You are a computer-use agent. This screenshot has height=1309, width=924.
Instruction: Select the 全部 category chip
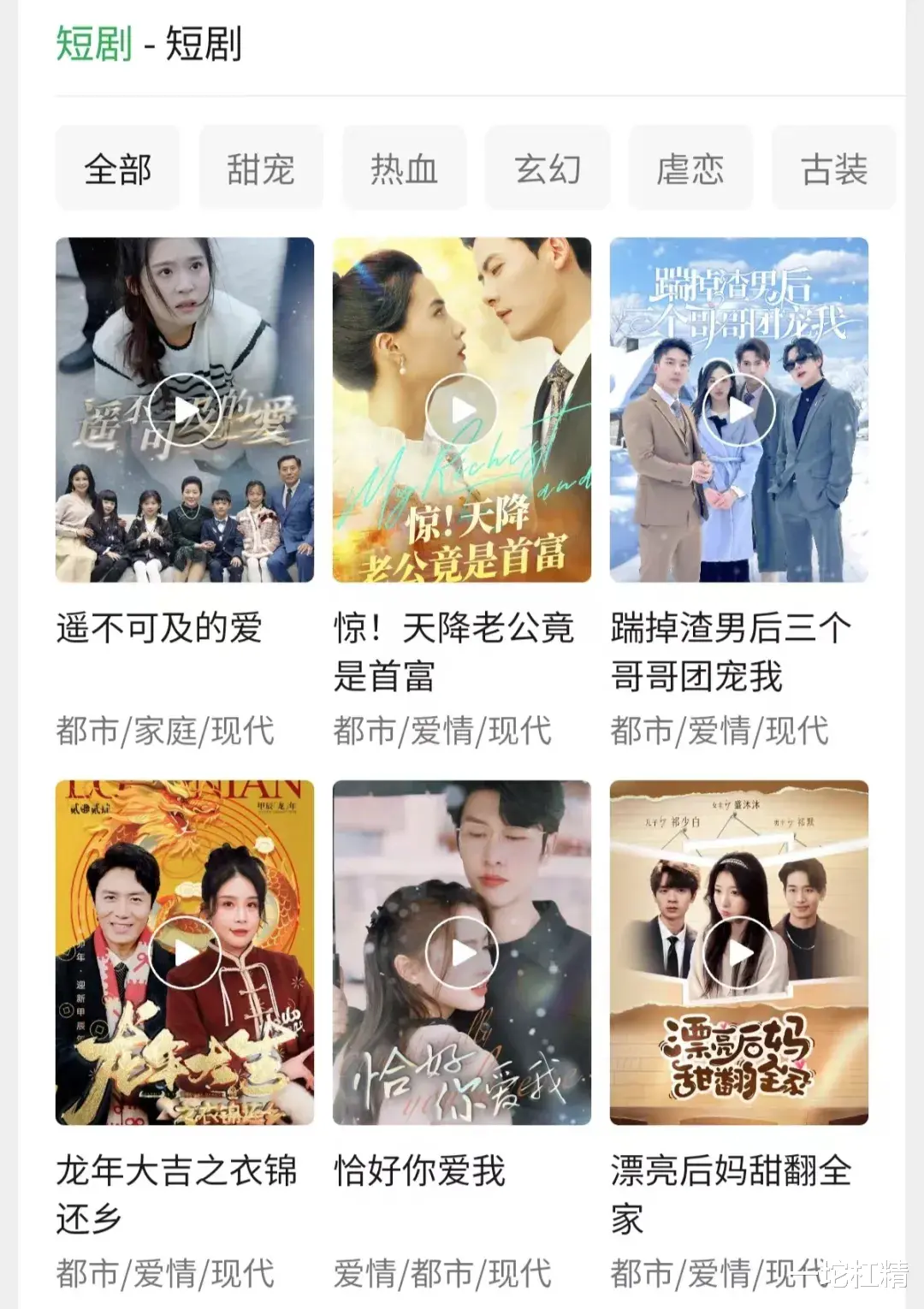click(x=118, y=169)
